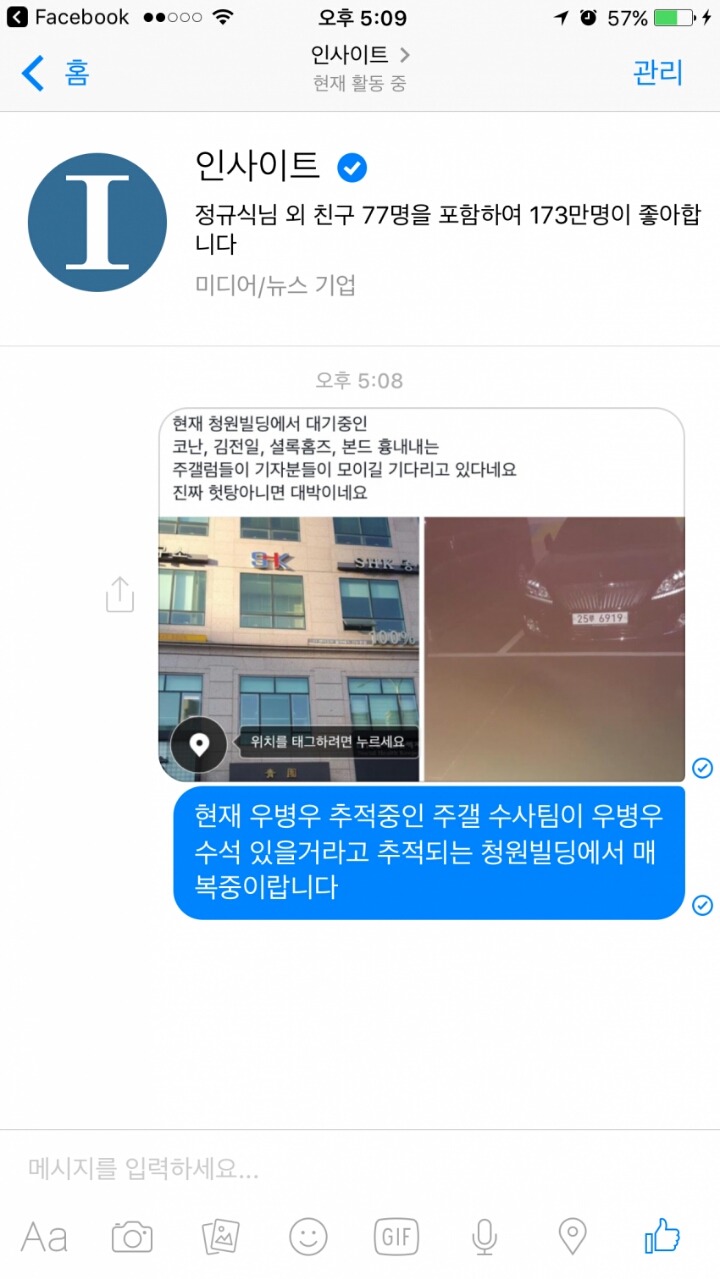
Task: Open the camera to take a photo
Action: [x=132, y=1237]
